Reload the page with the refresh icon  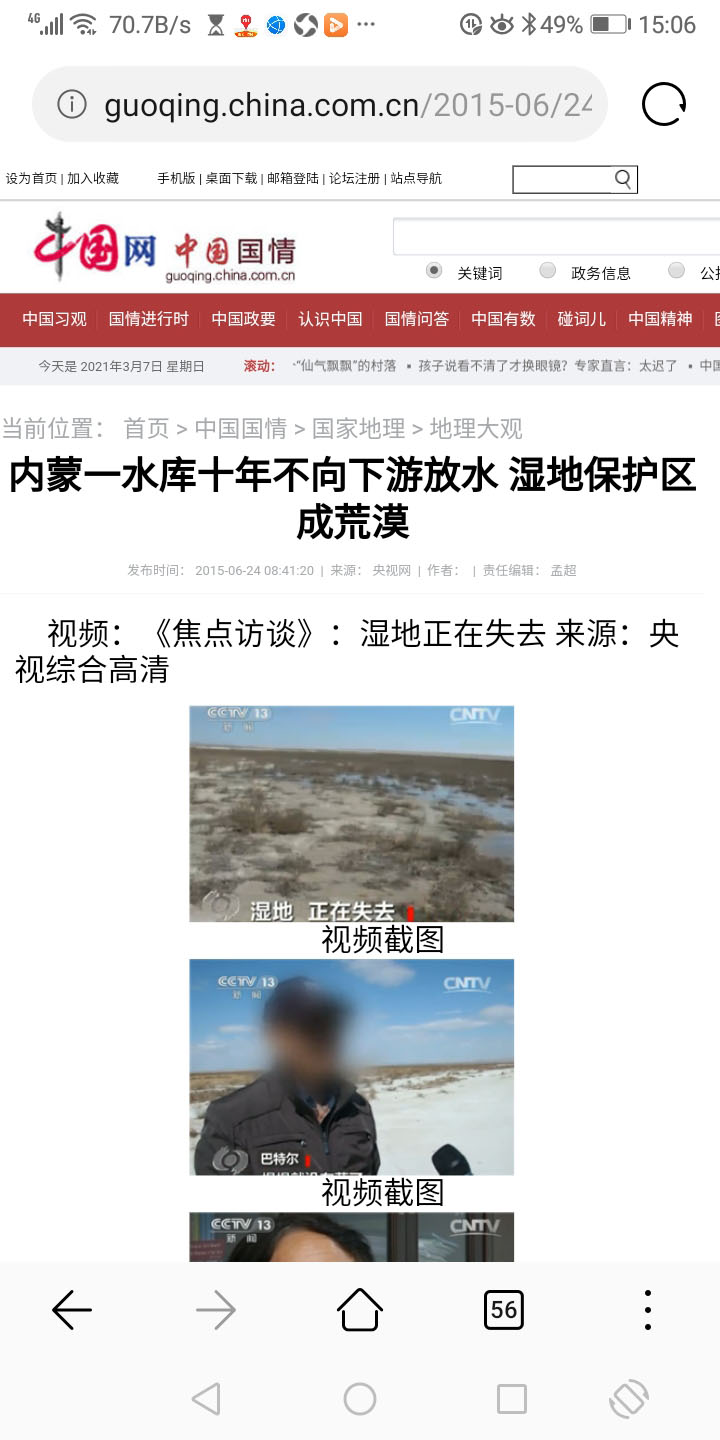pyautogui.click(x=664, y=104)
